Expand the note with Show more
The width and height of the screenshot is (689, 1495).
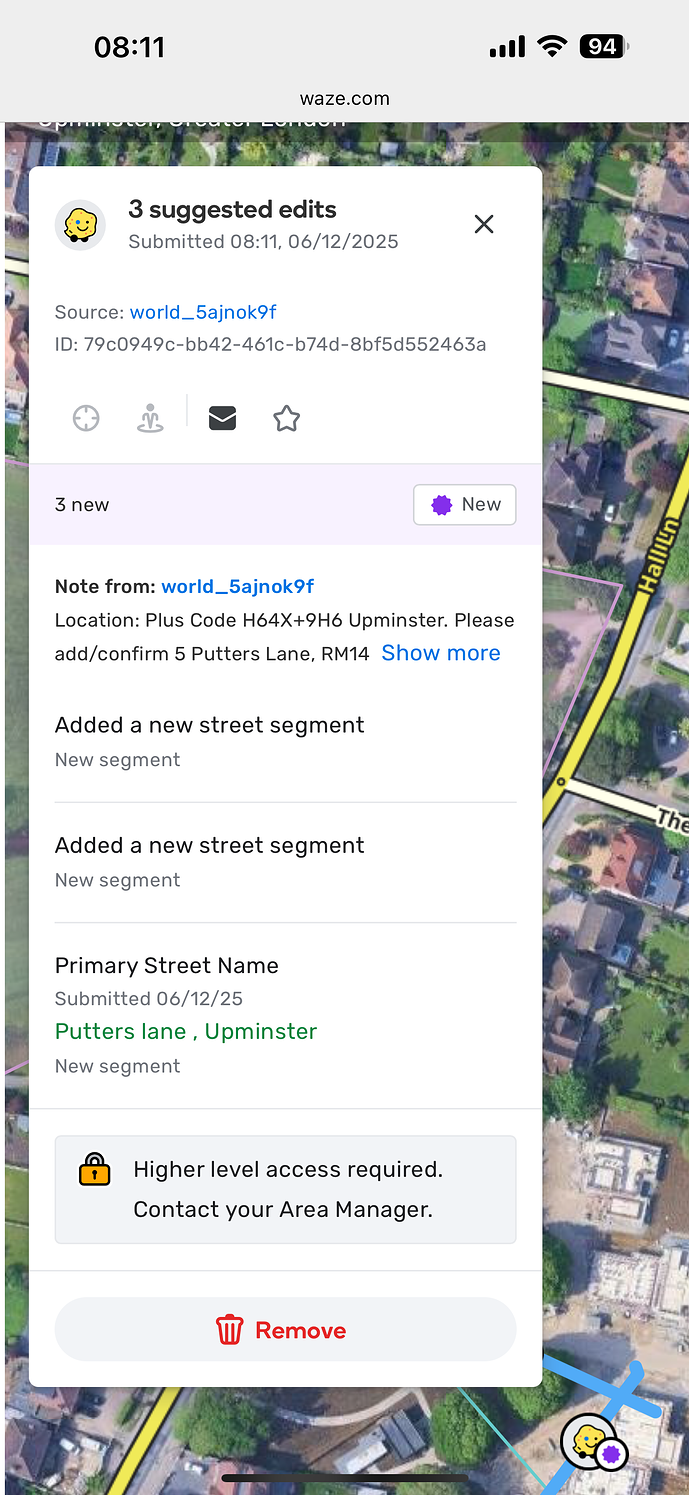pyautogui.click(x=441, y=653)
